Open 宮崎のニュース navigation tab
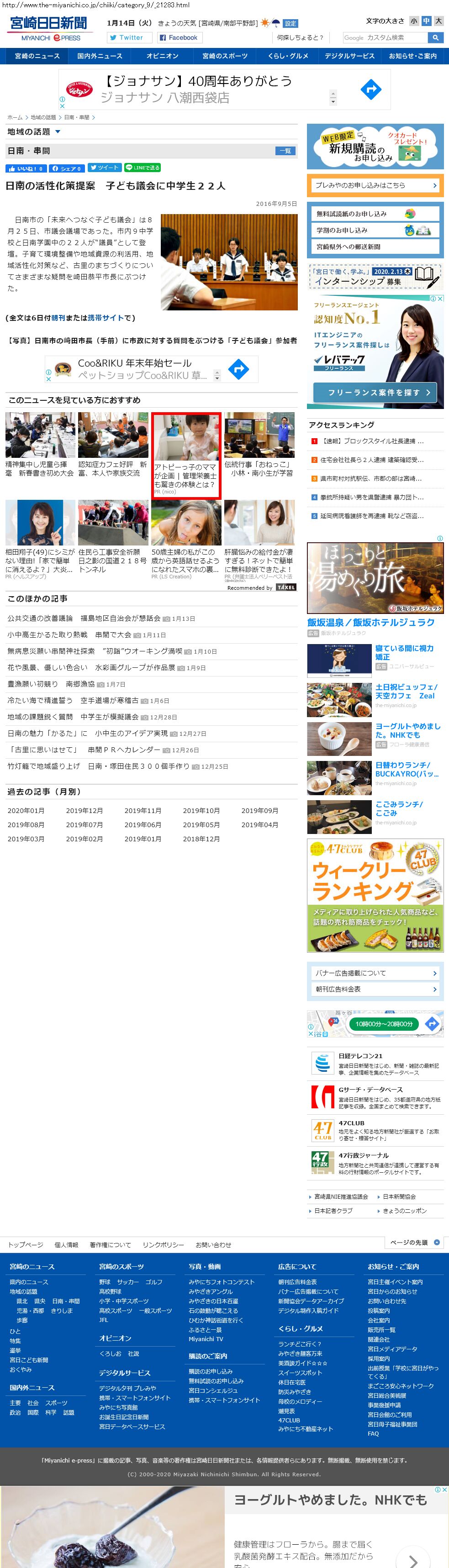This screenshot has width=449, height=1568. (x=37, y=56)
